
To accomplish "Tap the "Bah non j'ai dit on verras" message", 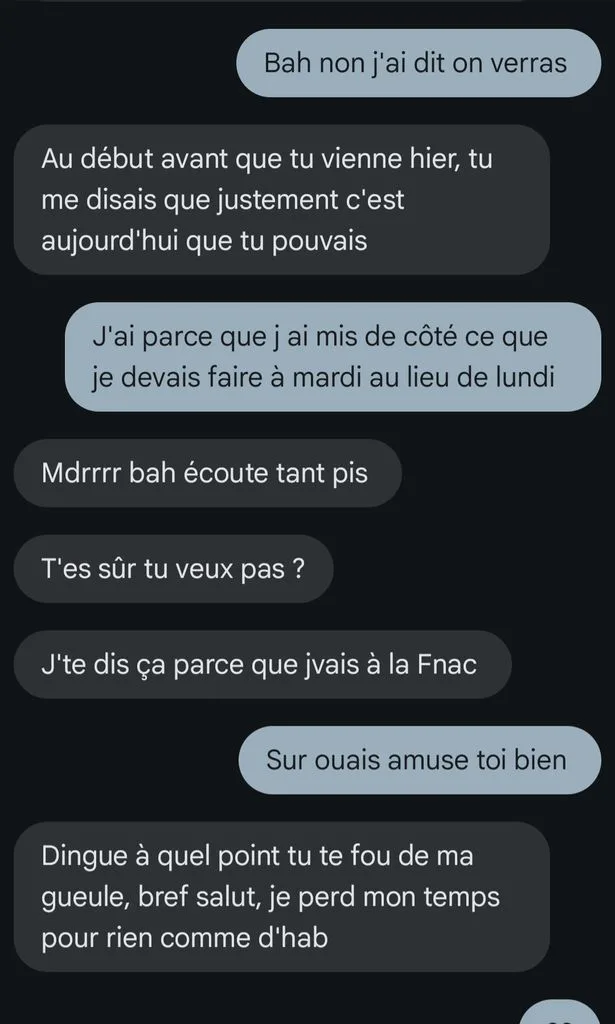I will [418, 63].
